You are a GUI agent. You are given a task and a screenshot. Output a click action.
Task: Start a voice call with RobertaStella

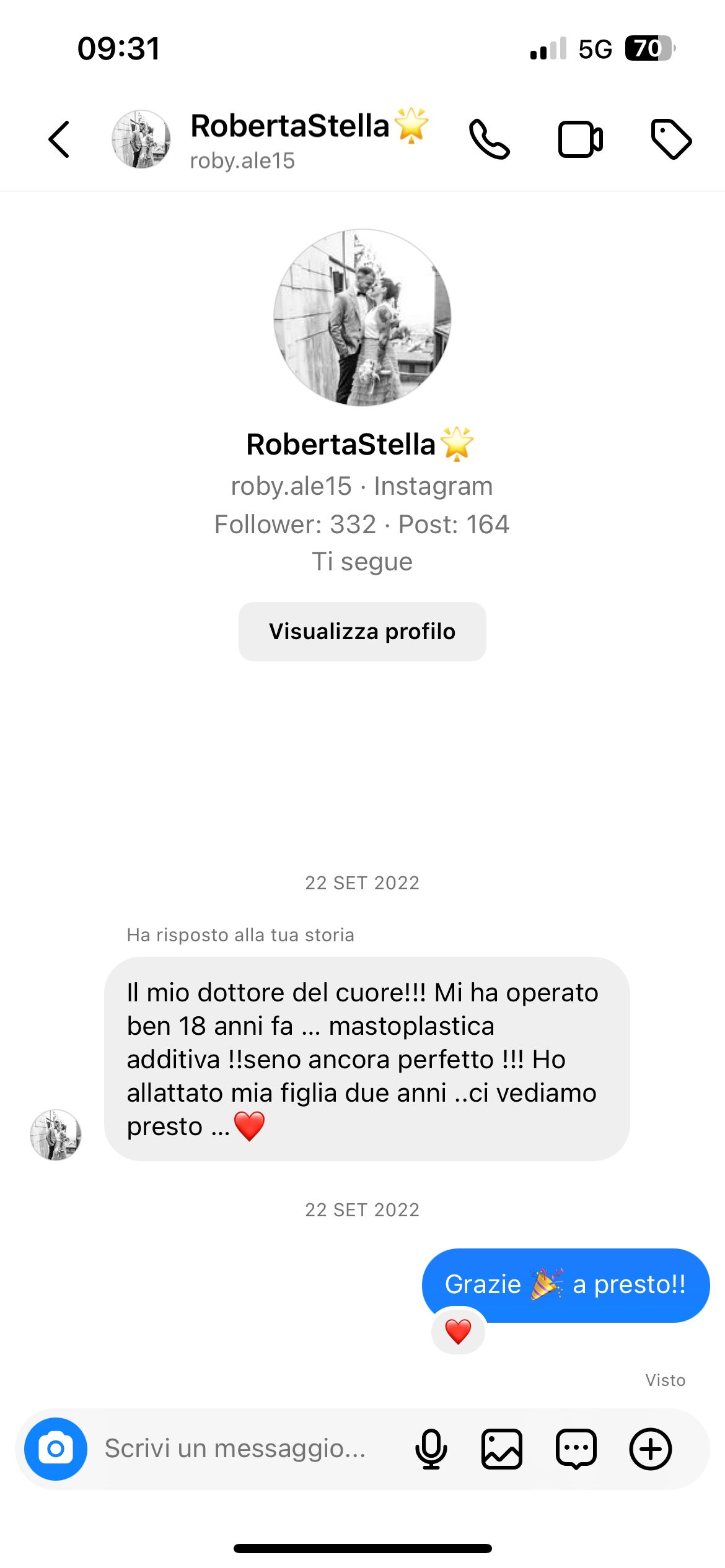pyautogui.click(x=490, y=139)
